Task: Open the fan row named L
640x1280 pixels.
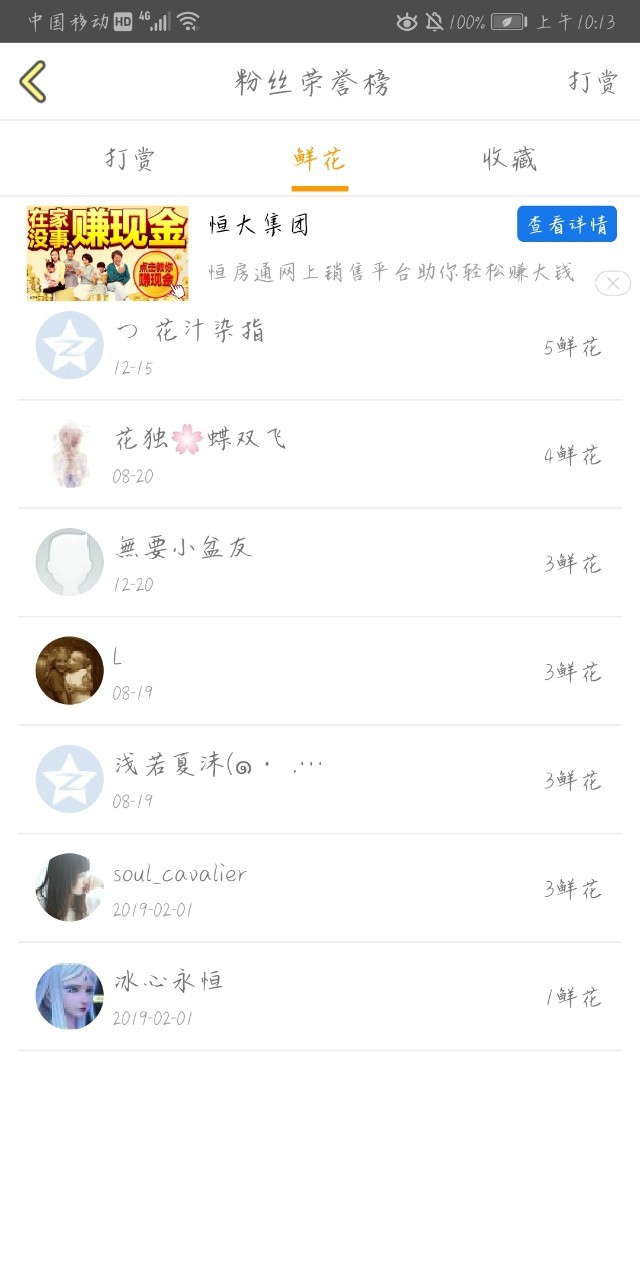Action: coord(320,671)
